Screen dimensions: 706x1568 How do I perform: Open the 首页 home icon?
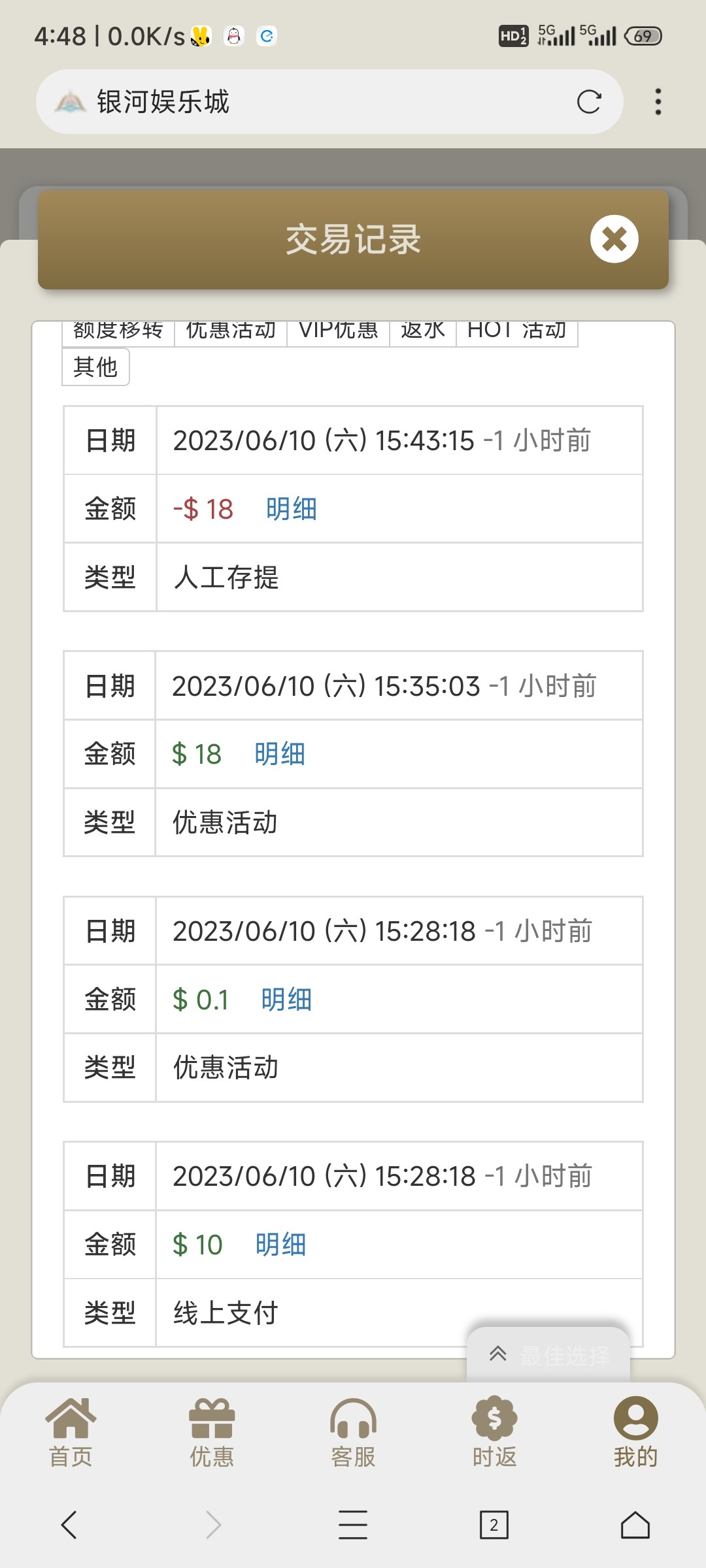tap(72, 1424)
